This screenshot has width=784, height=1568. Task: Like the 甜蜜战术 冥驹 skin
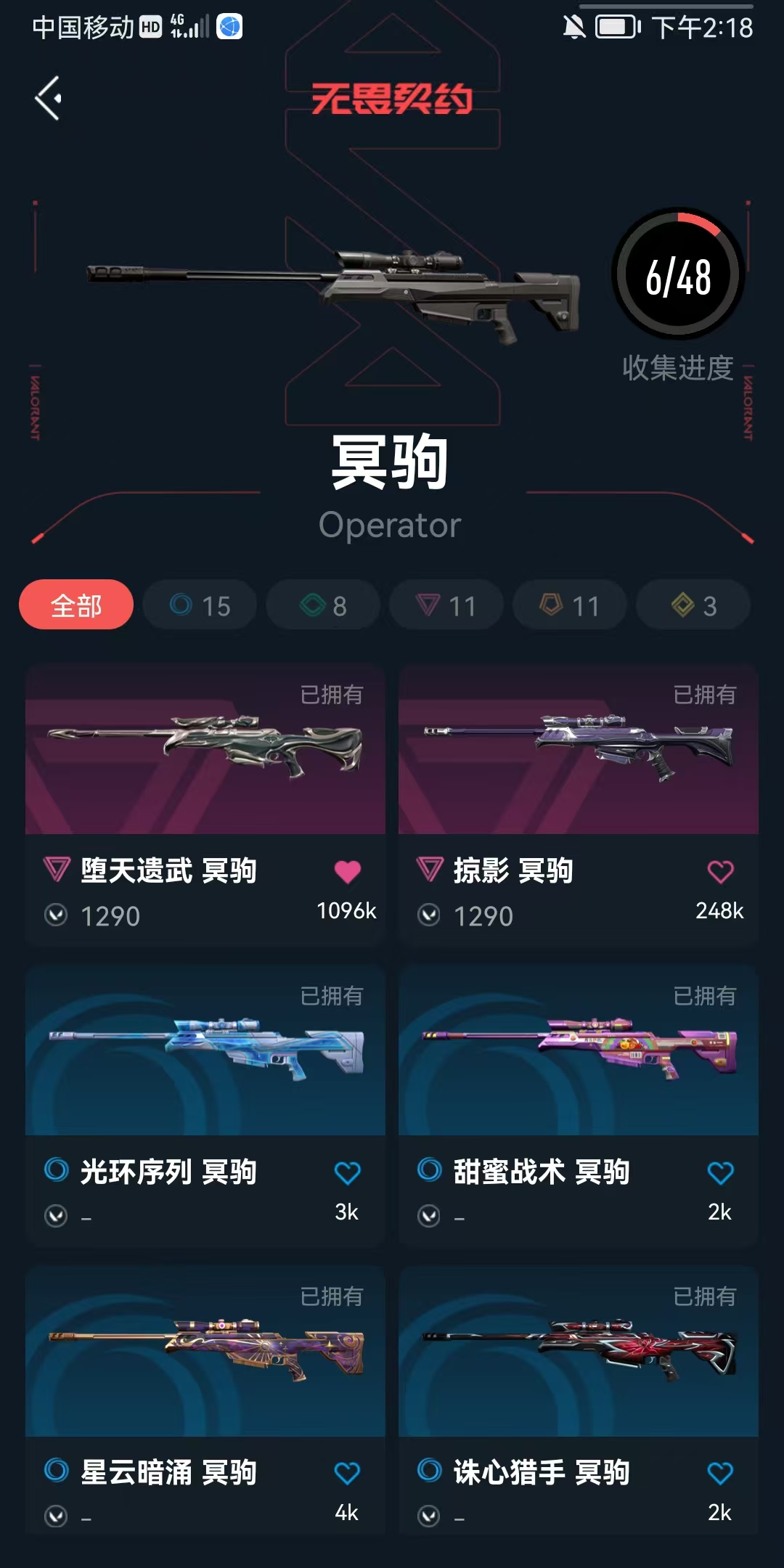click(x=720, y=1172)
